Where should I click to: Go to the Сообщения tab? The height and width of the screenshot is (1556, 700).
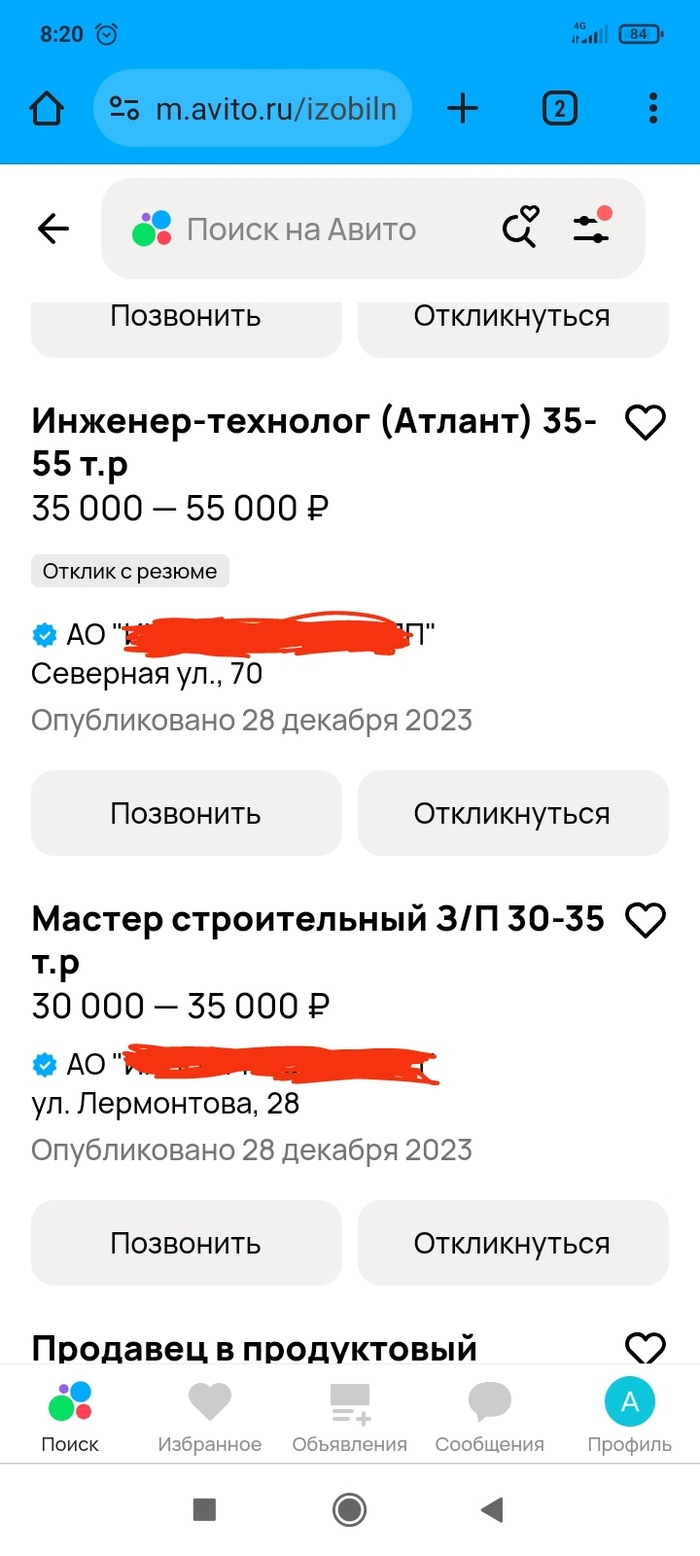(x=490, y=1417)
